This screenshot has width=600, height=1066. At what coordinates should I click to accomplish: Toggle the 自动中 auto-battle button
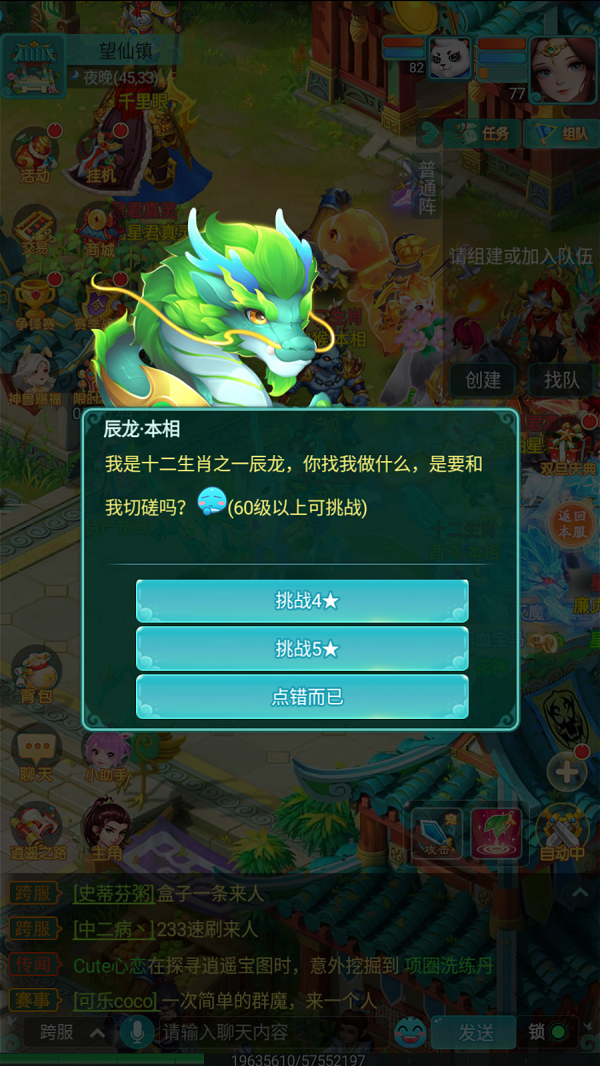coord(561,833)
